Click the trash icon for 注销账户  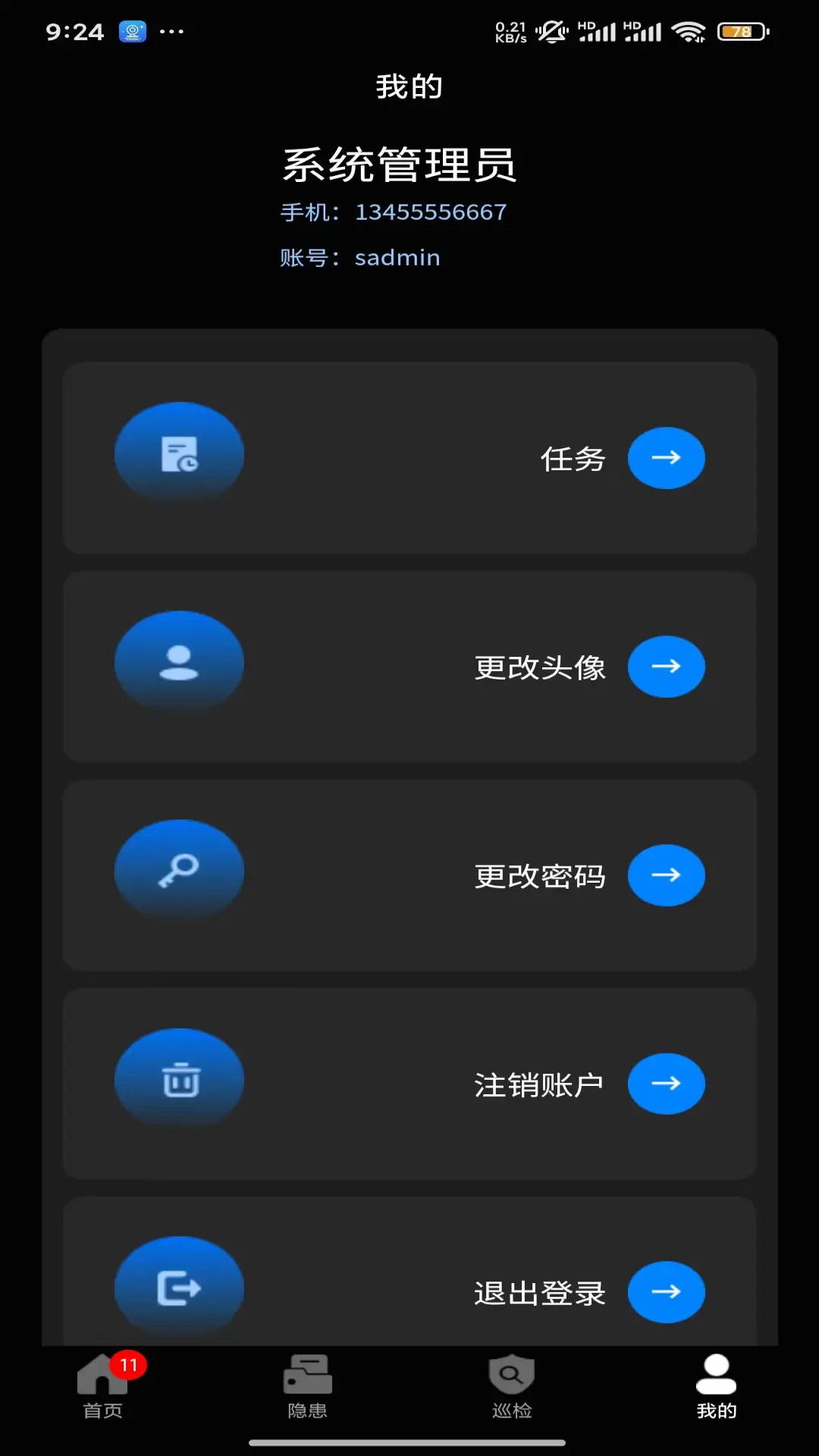[179, 1080]
